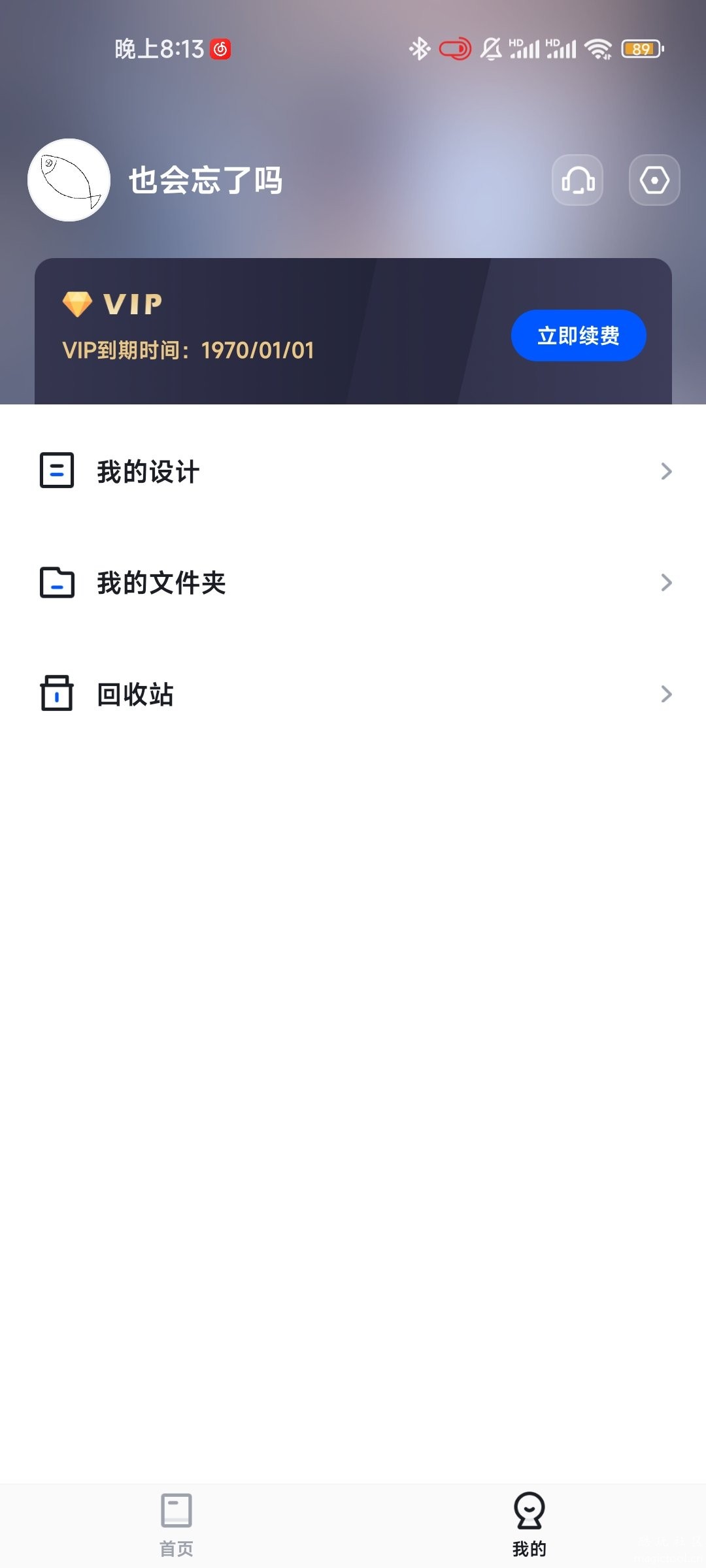This screenshot has height=1568, width=706.
Task: Go to 回收站 recycle bin
Action: pyautogui.click(x=353, y=694)
